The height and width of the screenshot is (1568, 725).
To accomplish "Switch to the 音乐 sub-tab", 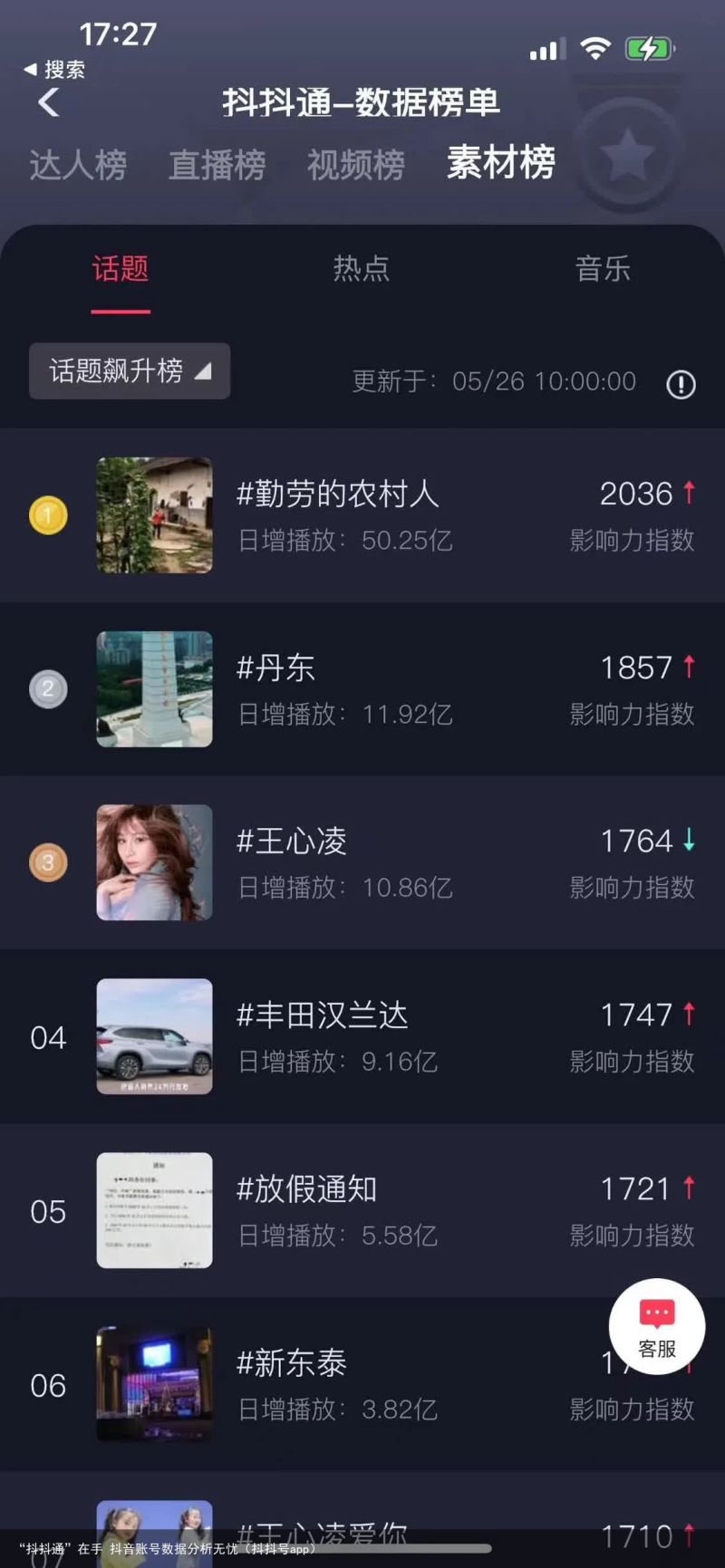I will (603, 268).
